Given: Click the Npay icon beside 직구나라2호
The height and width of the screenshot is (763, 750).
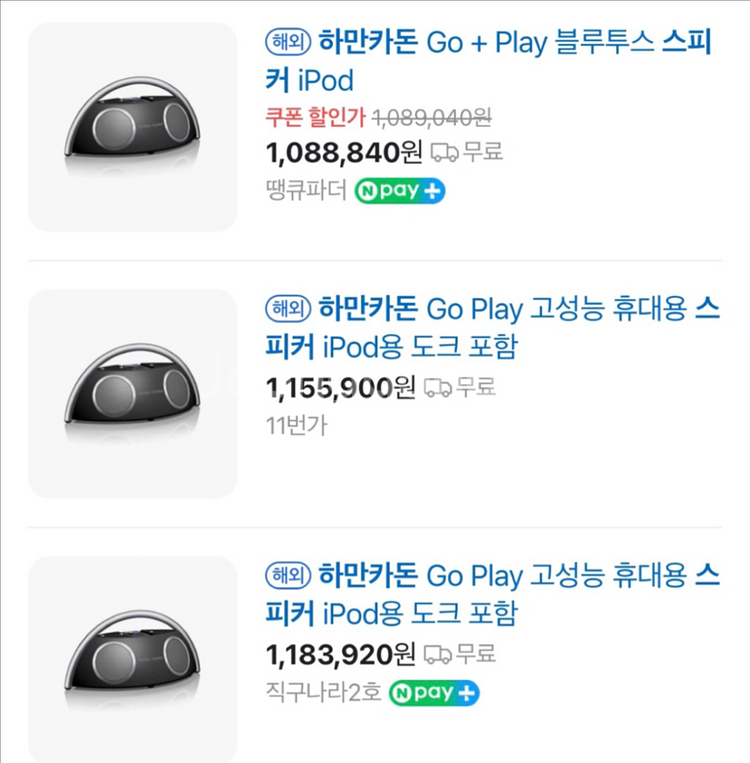Looking at the screenshot, I should coord(432,692).
